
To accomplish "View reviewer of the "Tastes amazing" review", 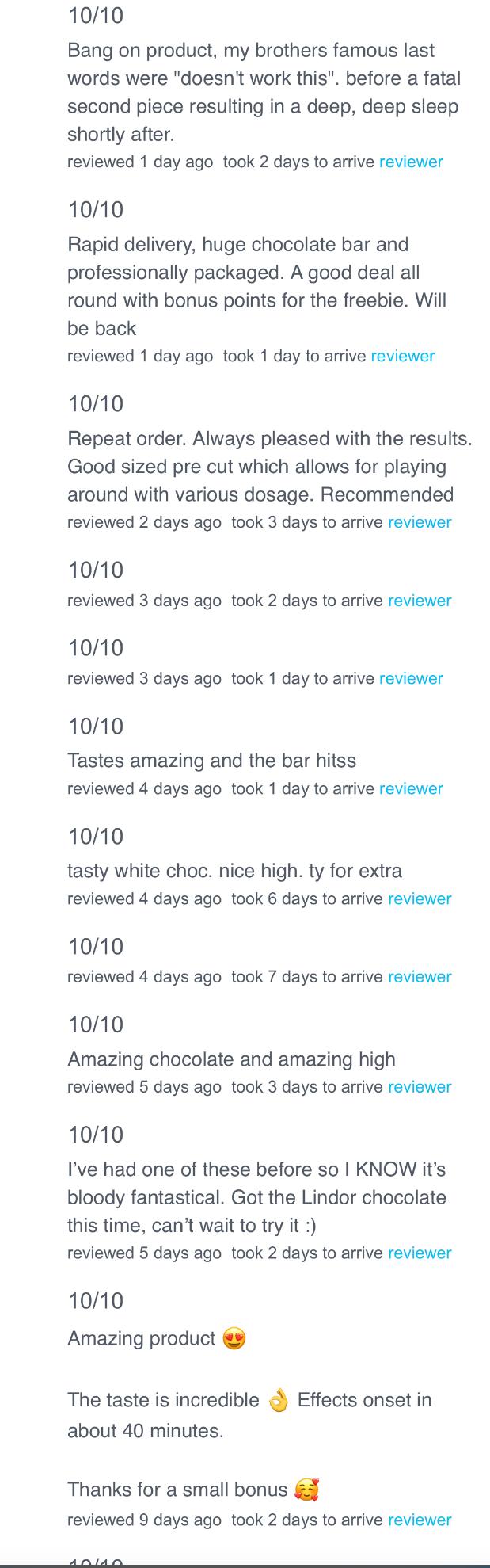I will point(411,788).
